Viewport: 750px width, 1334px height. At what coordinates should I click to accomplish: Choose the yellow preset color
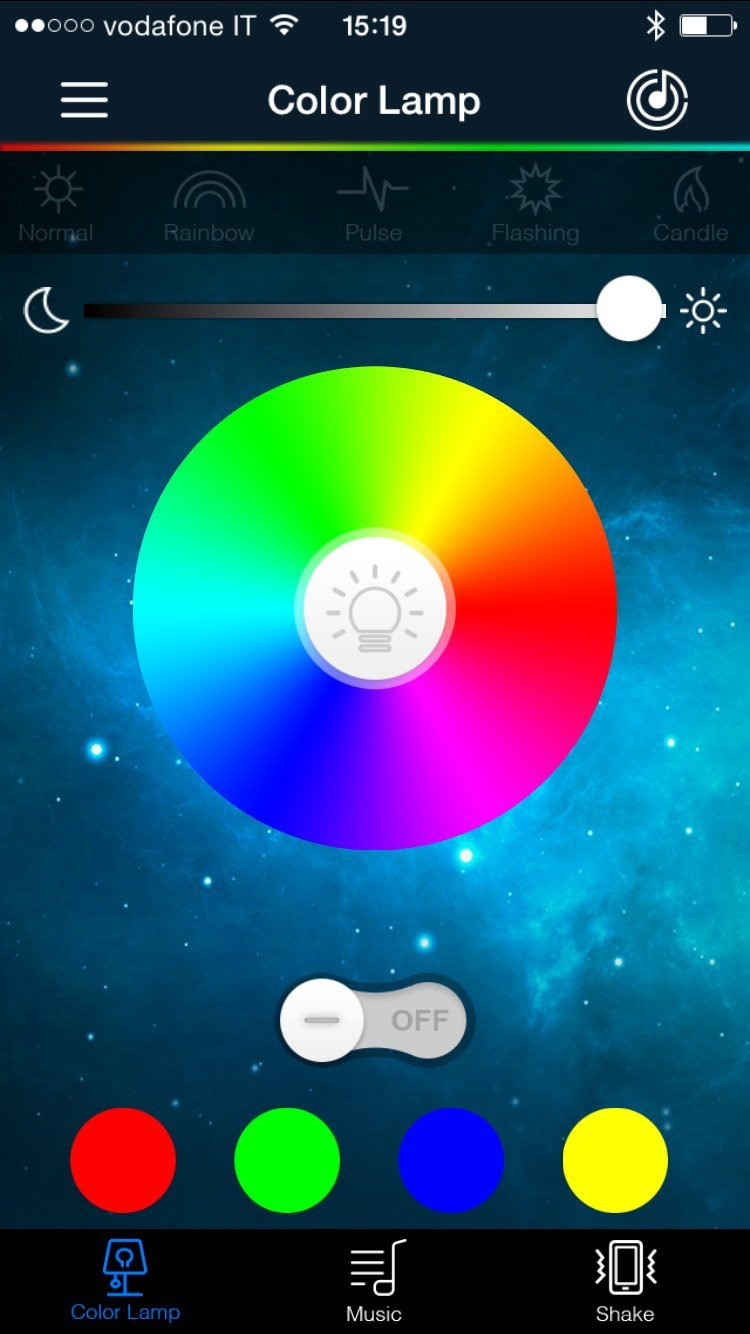615,1160
